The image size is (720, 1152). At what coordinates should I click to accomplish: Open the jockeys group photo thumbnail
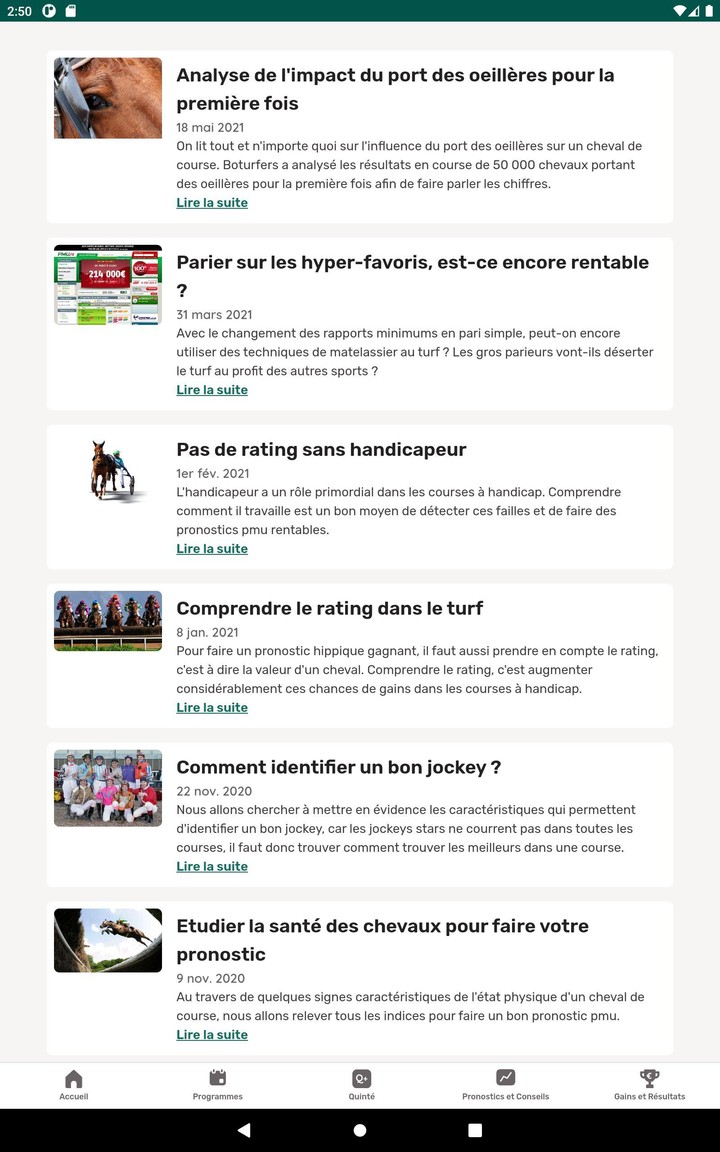[x=108, y=788]
